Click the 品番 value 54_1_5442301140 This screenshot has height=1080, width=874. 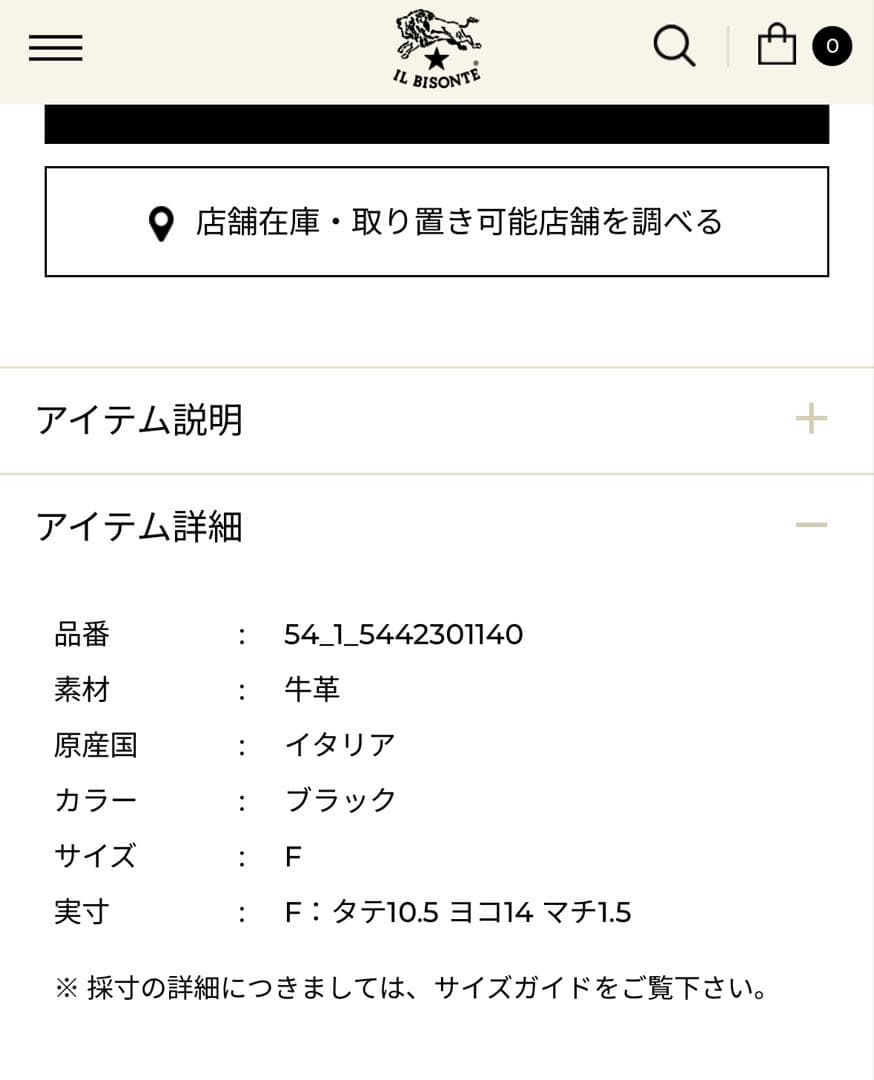(x=402, y=633)
